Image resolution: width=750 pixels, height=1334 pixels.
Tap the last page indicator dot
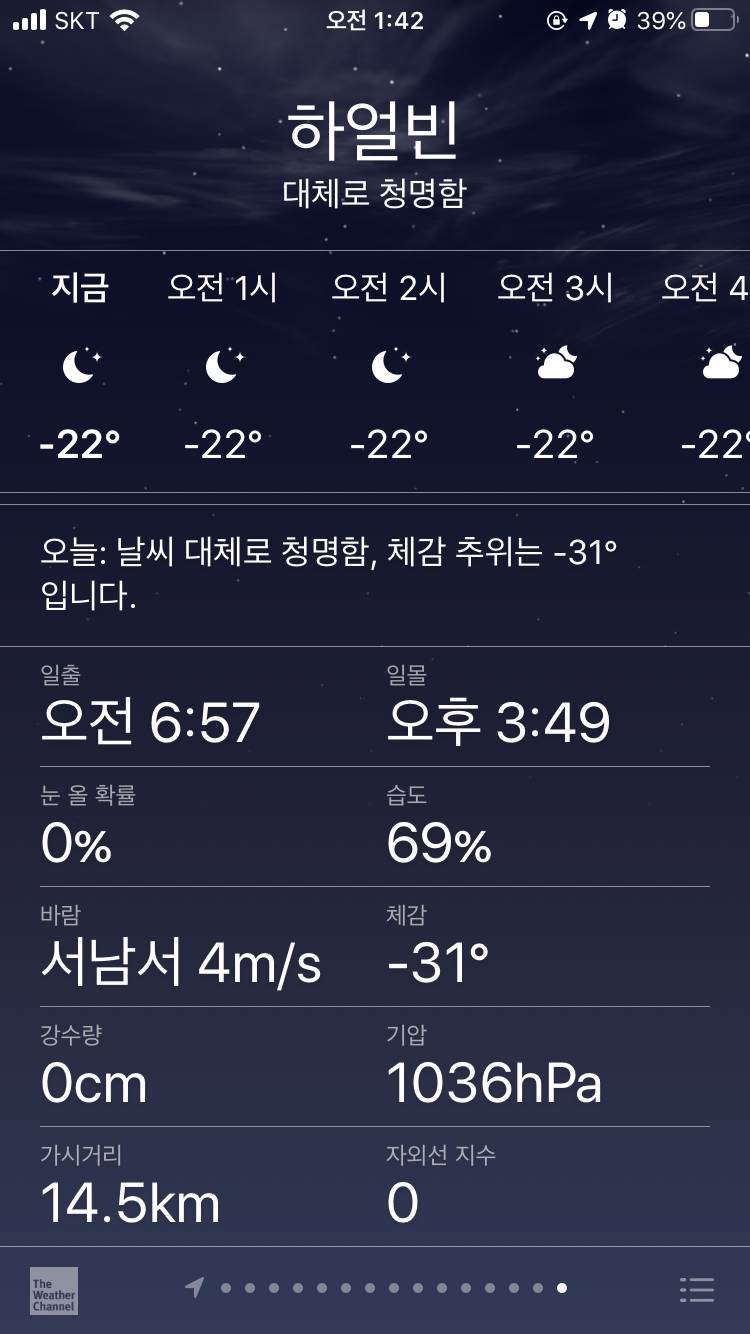coord(560,1289)
